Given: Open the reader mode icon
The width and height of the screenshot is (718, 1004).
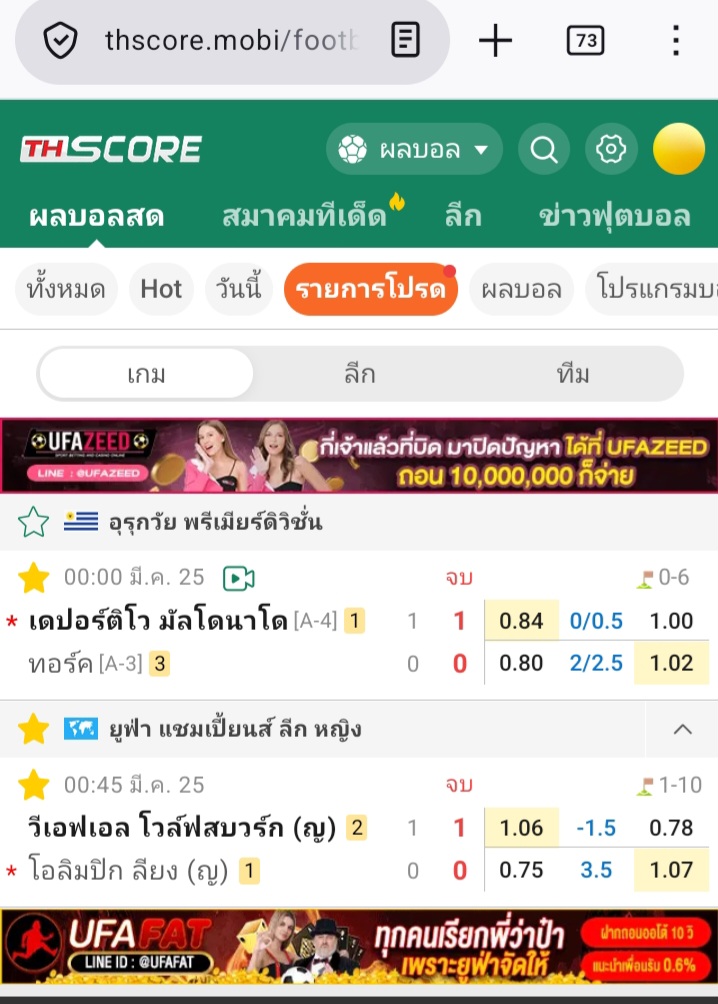Looking at the screenshot, I should coord(404,41).
